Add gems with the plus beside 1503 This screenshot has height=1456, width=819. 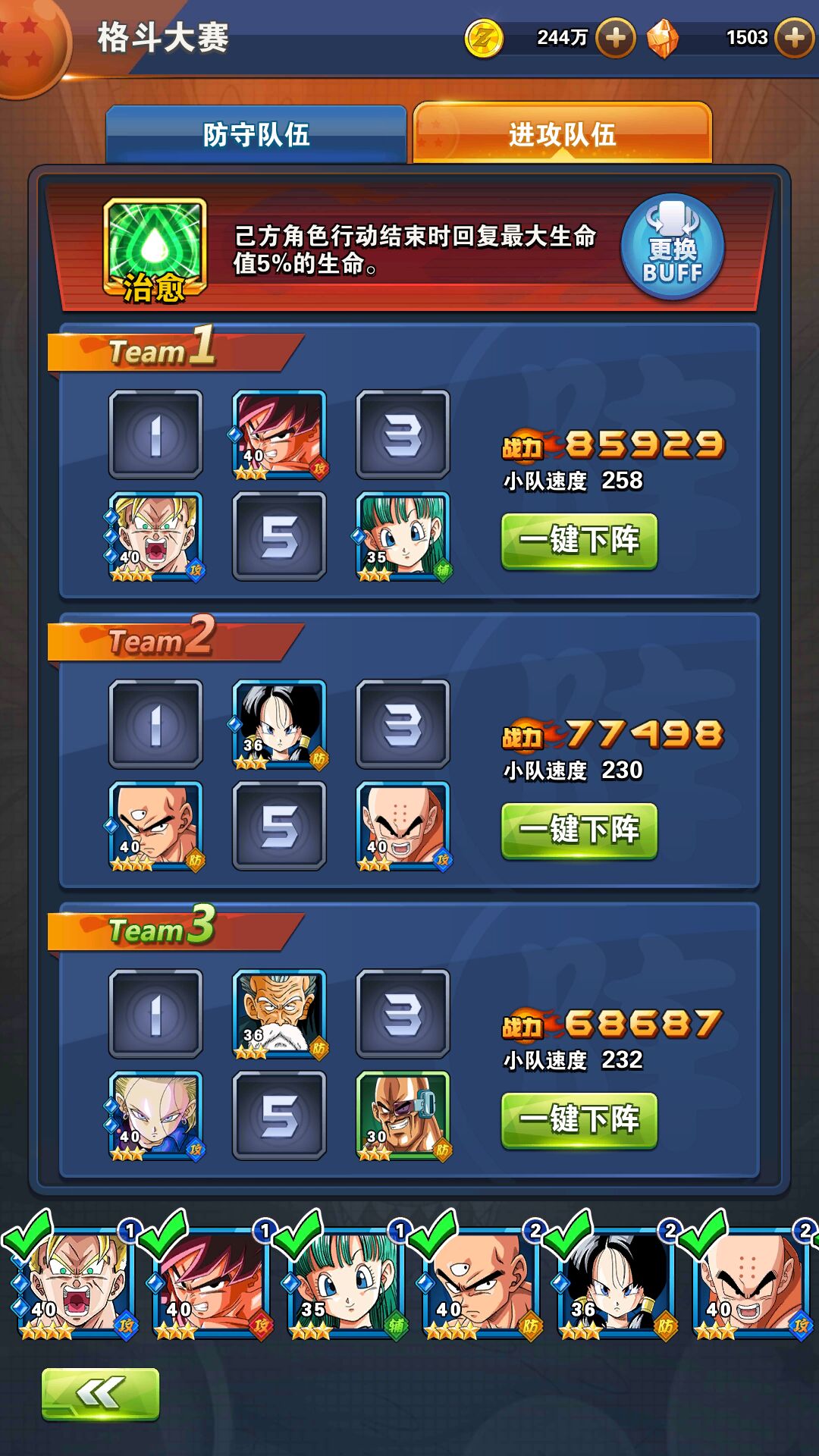pyautogui.click(x=794, y=38)
